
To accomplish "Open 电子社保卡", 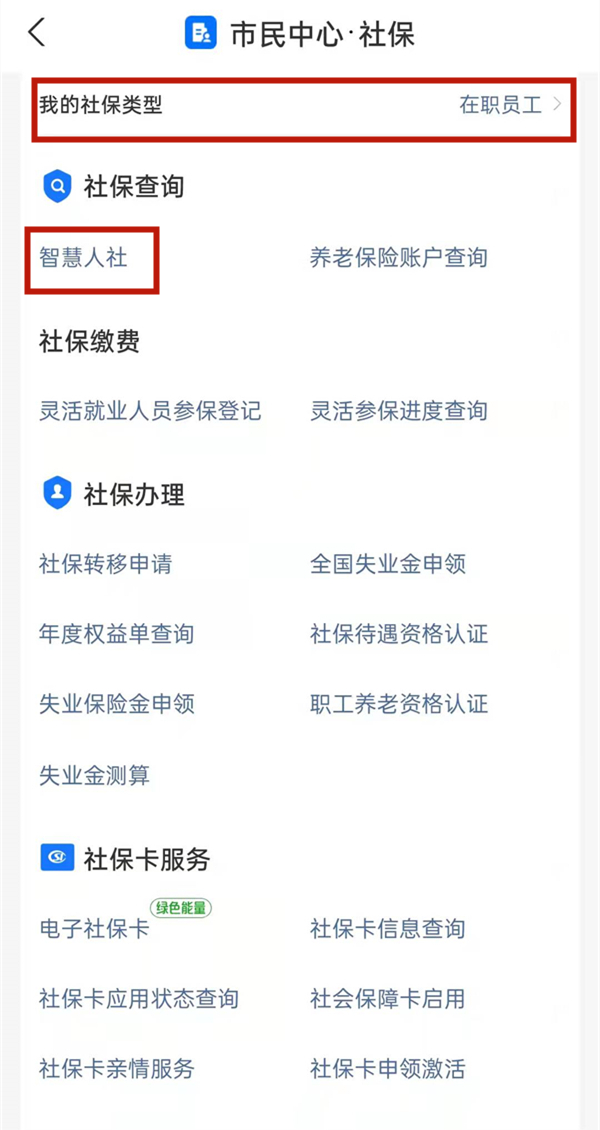I will [x=94, y=929].
